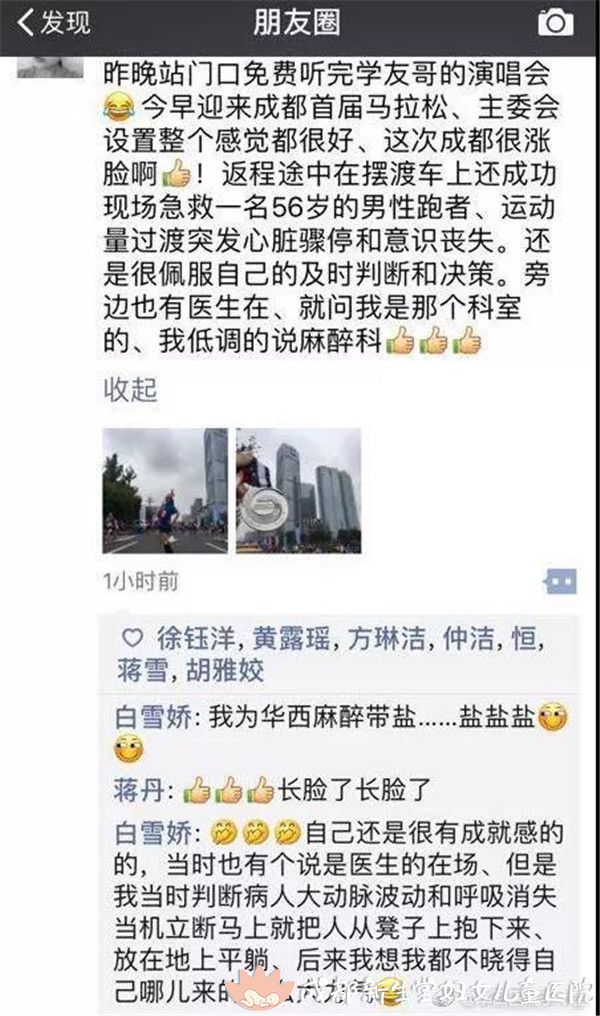Open 方琳洁's profile from likes
The image size is (600, 1016).
click(x=386, y=639)
